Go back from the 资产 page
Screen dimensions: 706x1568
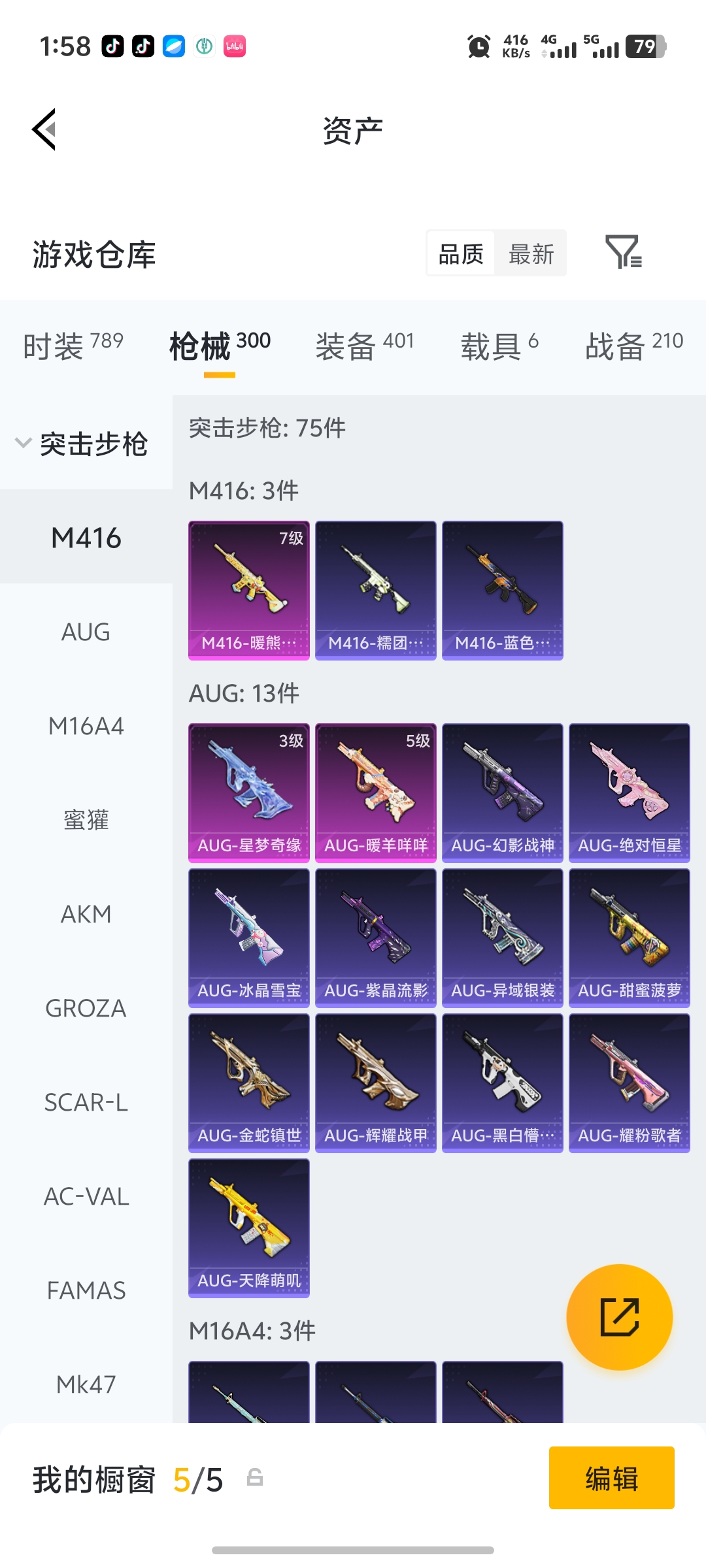[x=44, y=129]
